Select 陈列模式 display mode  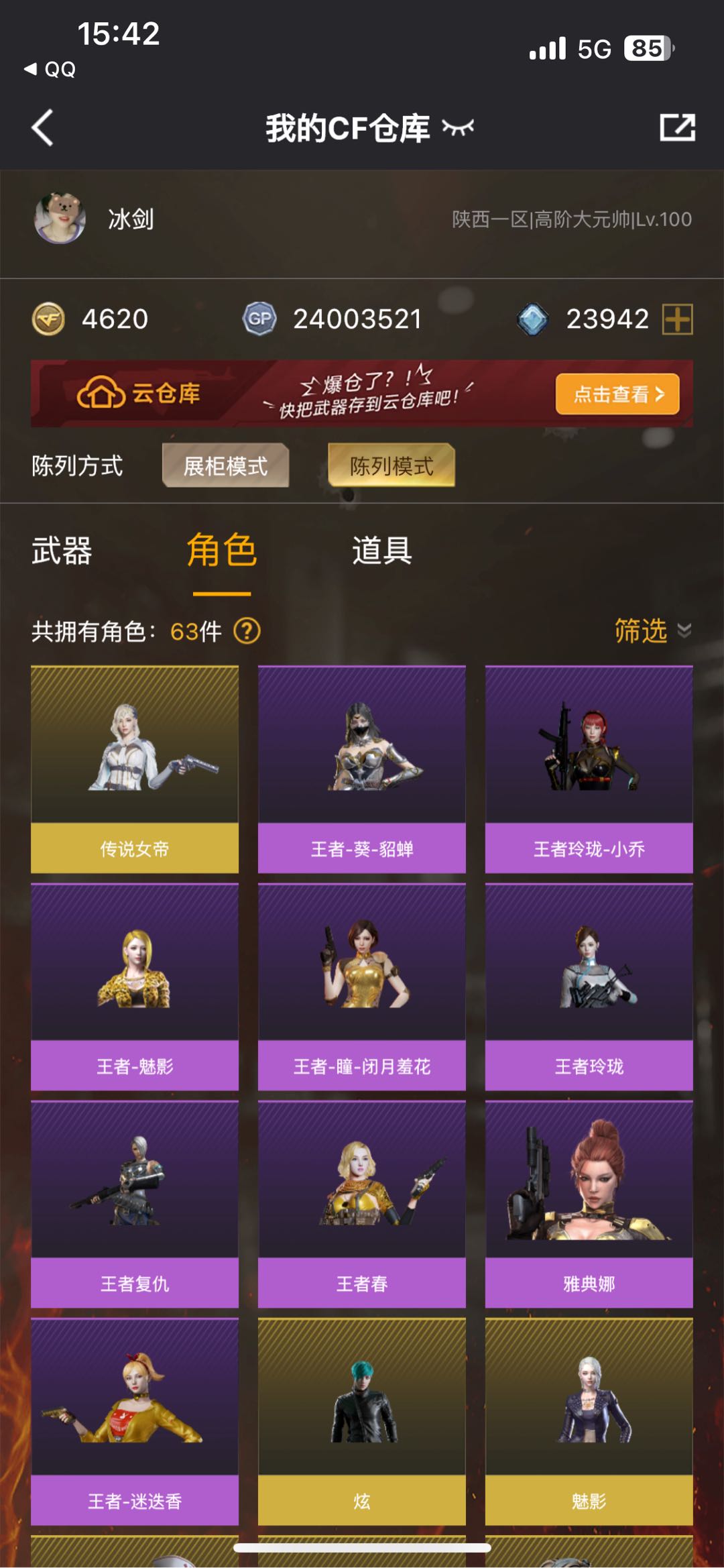pyautogui.click(x=391, y=465)
